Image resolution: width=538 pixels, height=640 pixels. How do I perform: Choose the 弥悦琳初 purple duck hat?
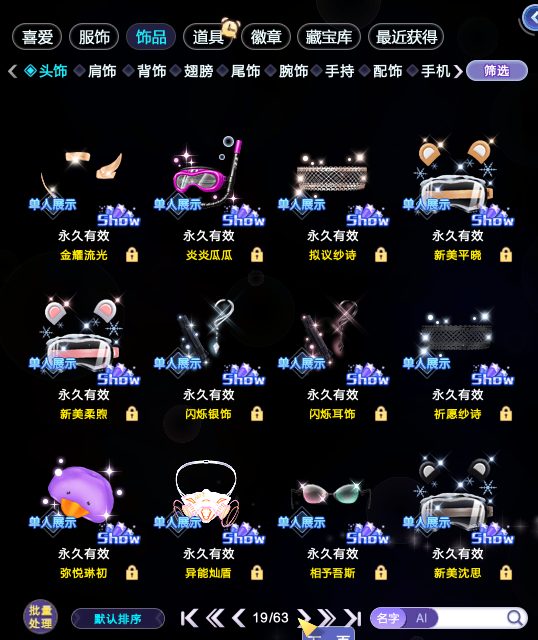click(84, 518)
